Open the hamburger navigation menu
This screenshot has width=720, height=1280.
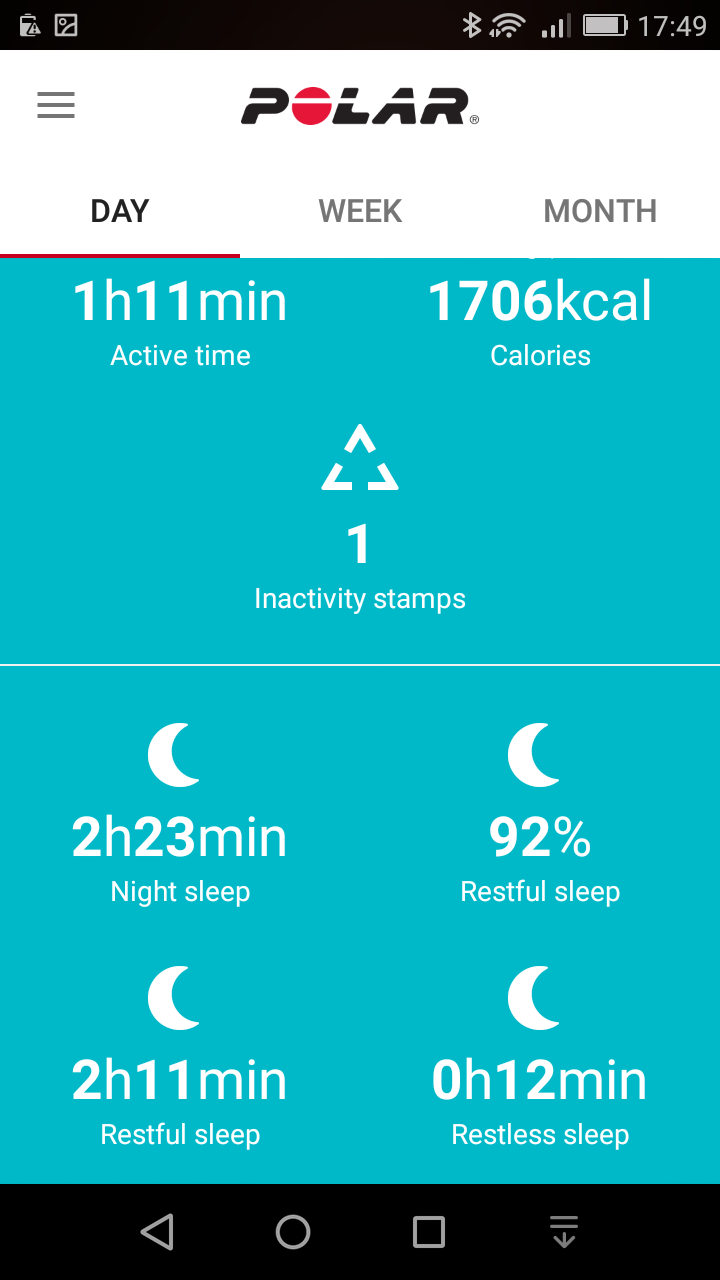[x=56, y=105]
